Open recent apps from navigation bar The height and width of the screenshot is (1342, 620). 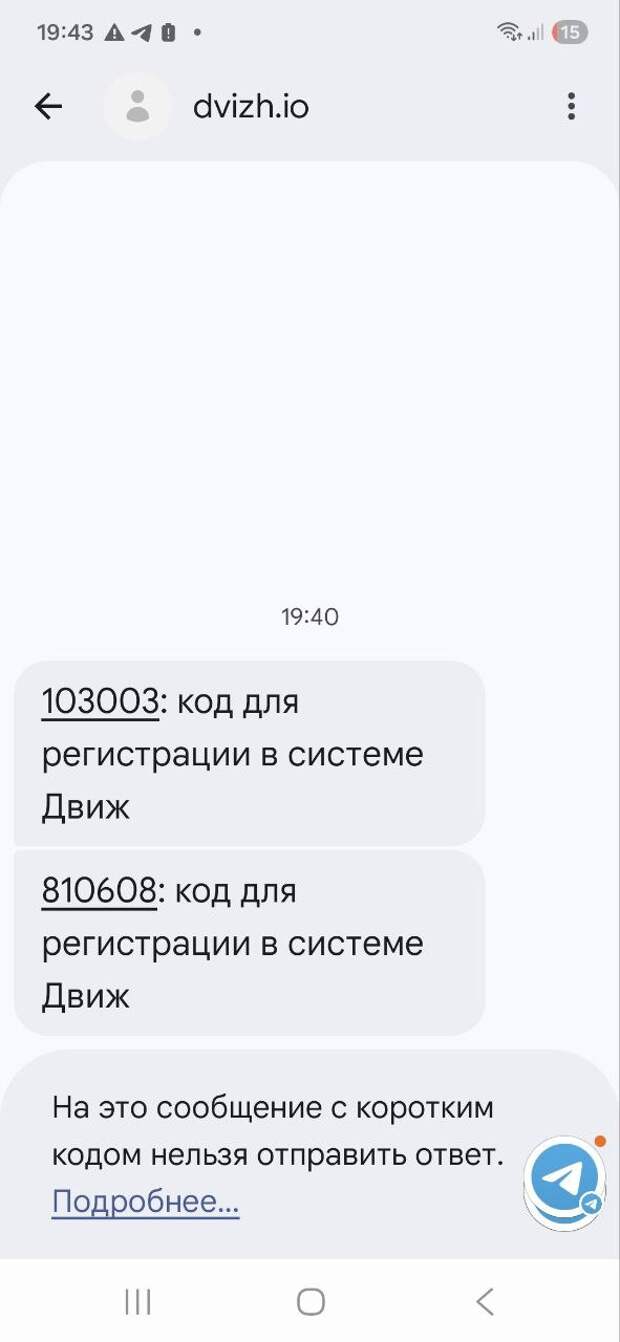137,1301
